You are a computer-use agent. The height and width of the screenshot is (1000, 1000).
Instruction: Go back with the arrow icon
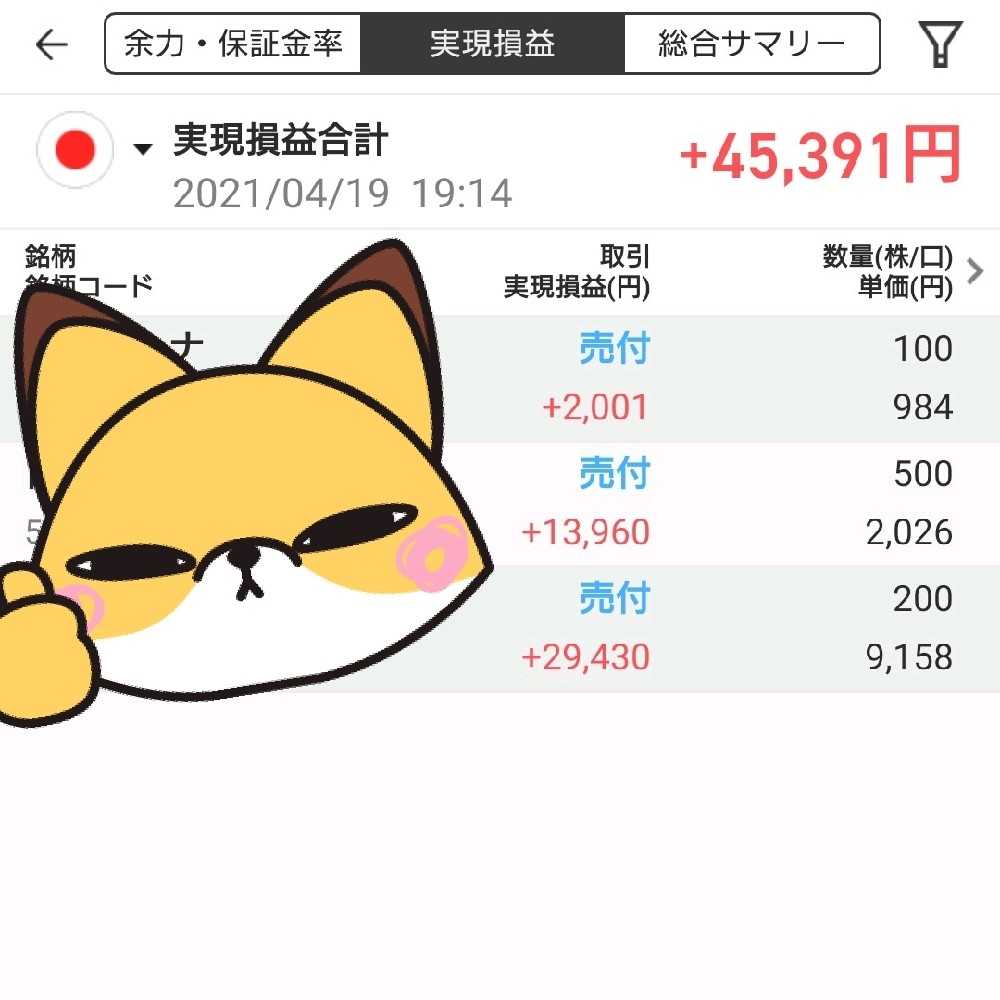[51, 44]
